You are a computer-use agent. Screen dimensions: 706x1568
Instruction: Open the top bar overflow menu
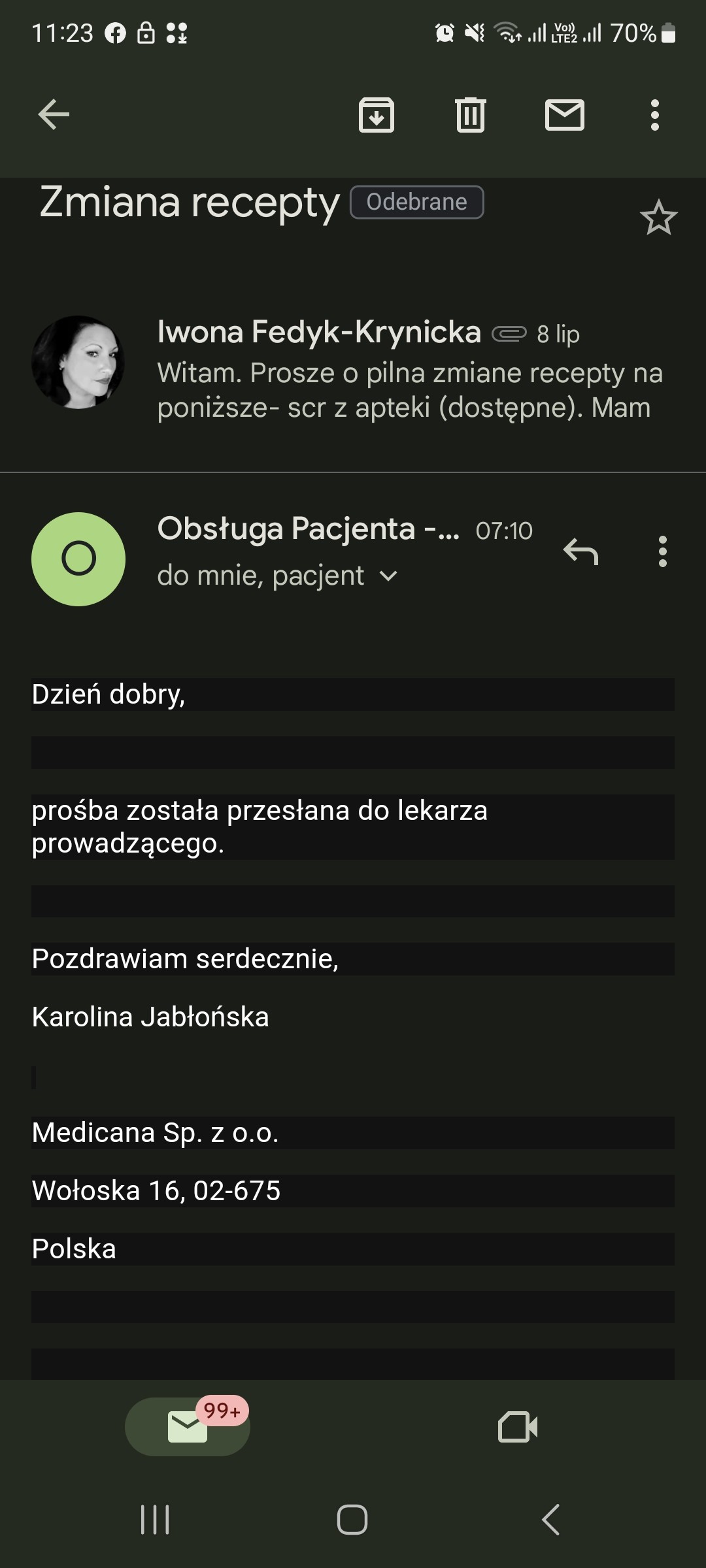pyautogui.click(x=654, y=115)
